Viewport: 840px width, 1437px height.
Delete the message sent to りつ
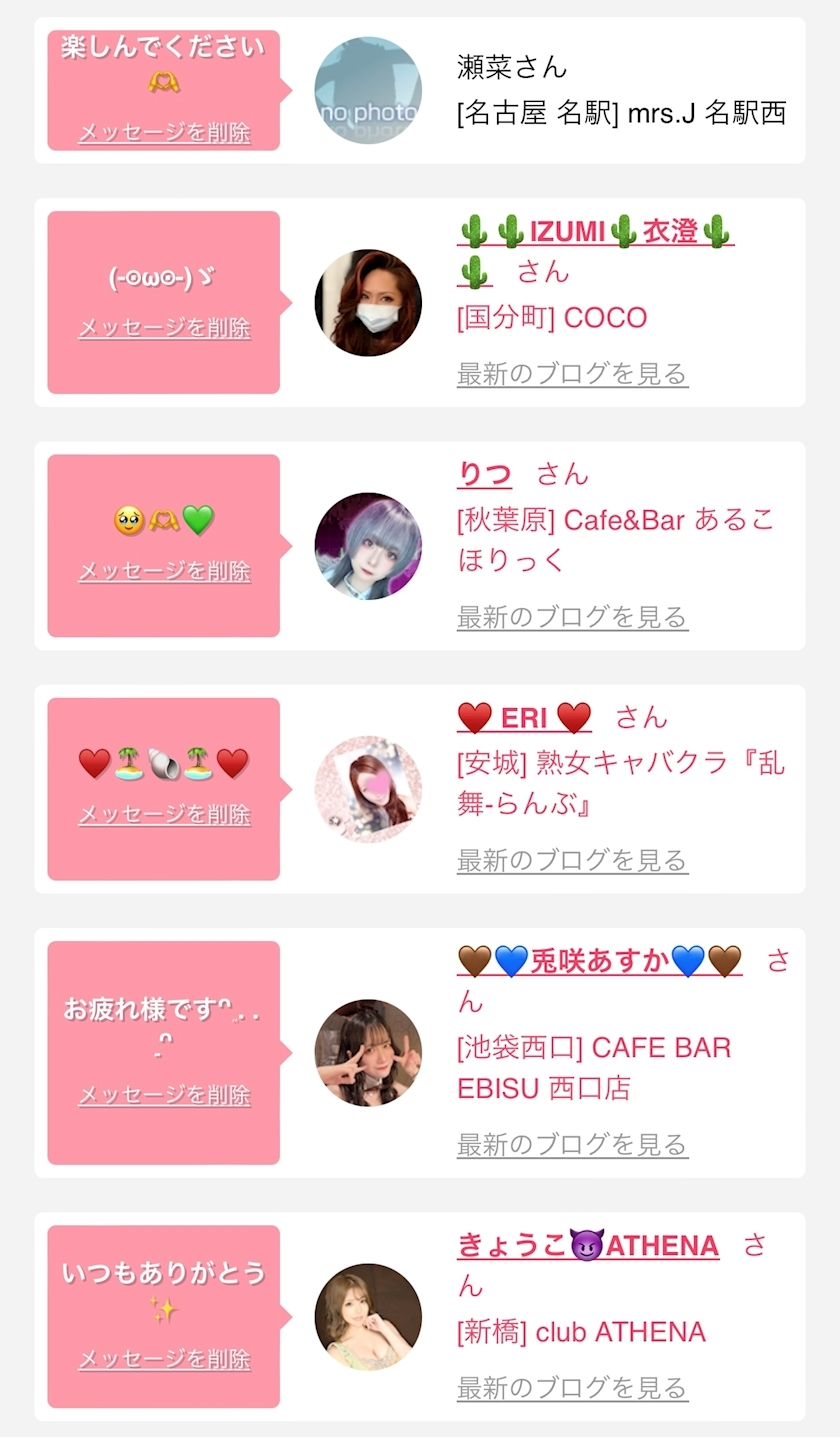coord(164,571)
